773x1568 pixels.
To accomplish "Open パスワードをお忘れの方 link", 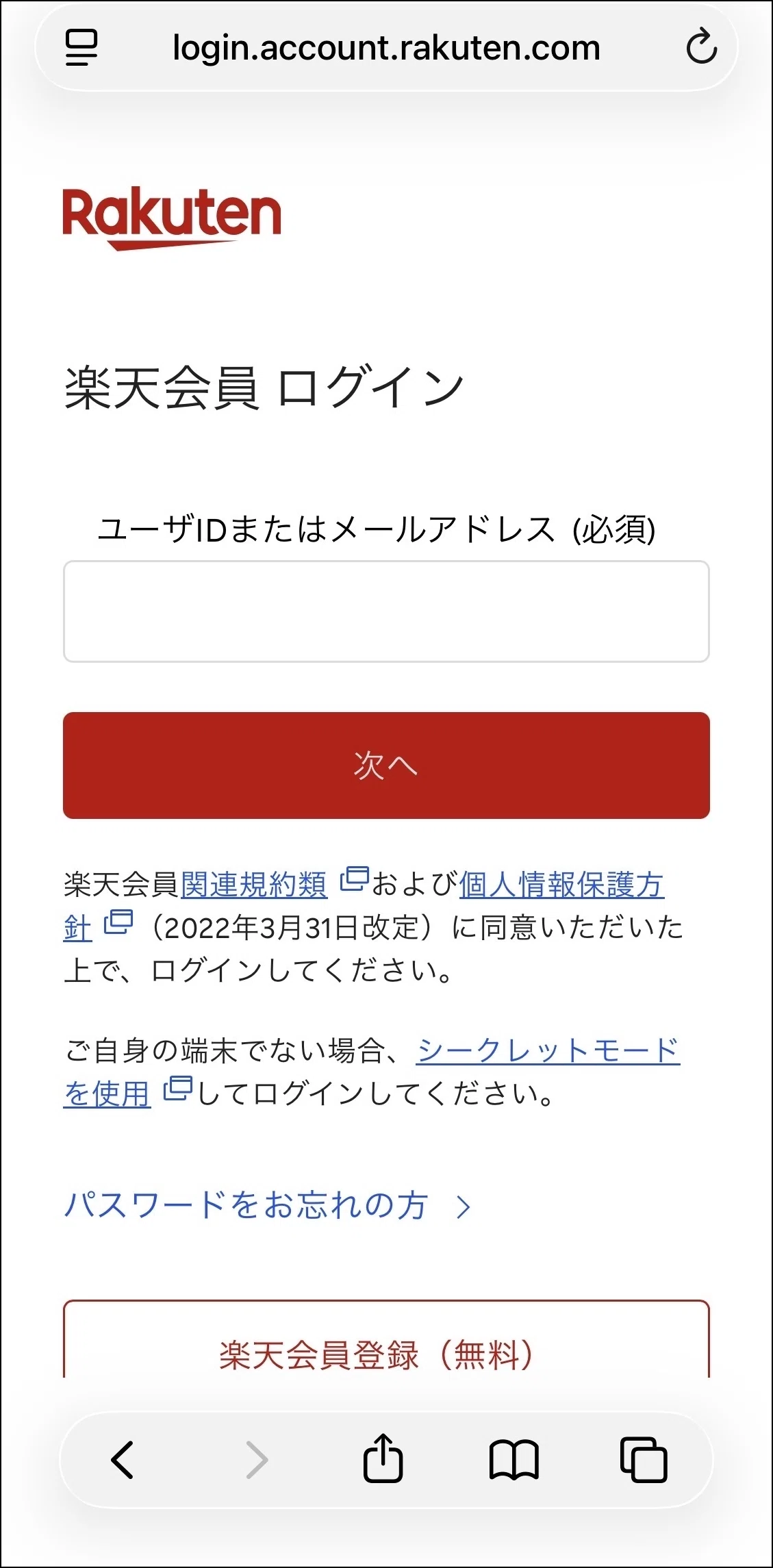I will [267, 1205].
